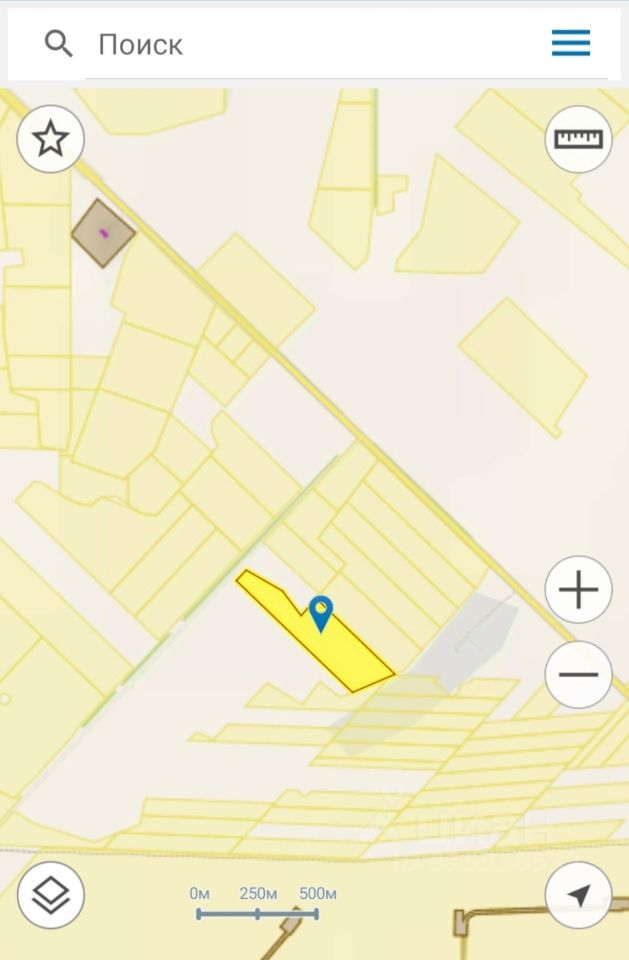
Task: Open the map layers selector
Action: (50, 894)
